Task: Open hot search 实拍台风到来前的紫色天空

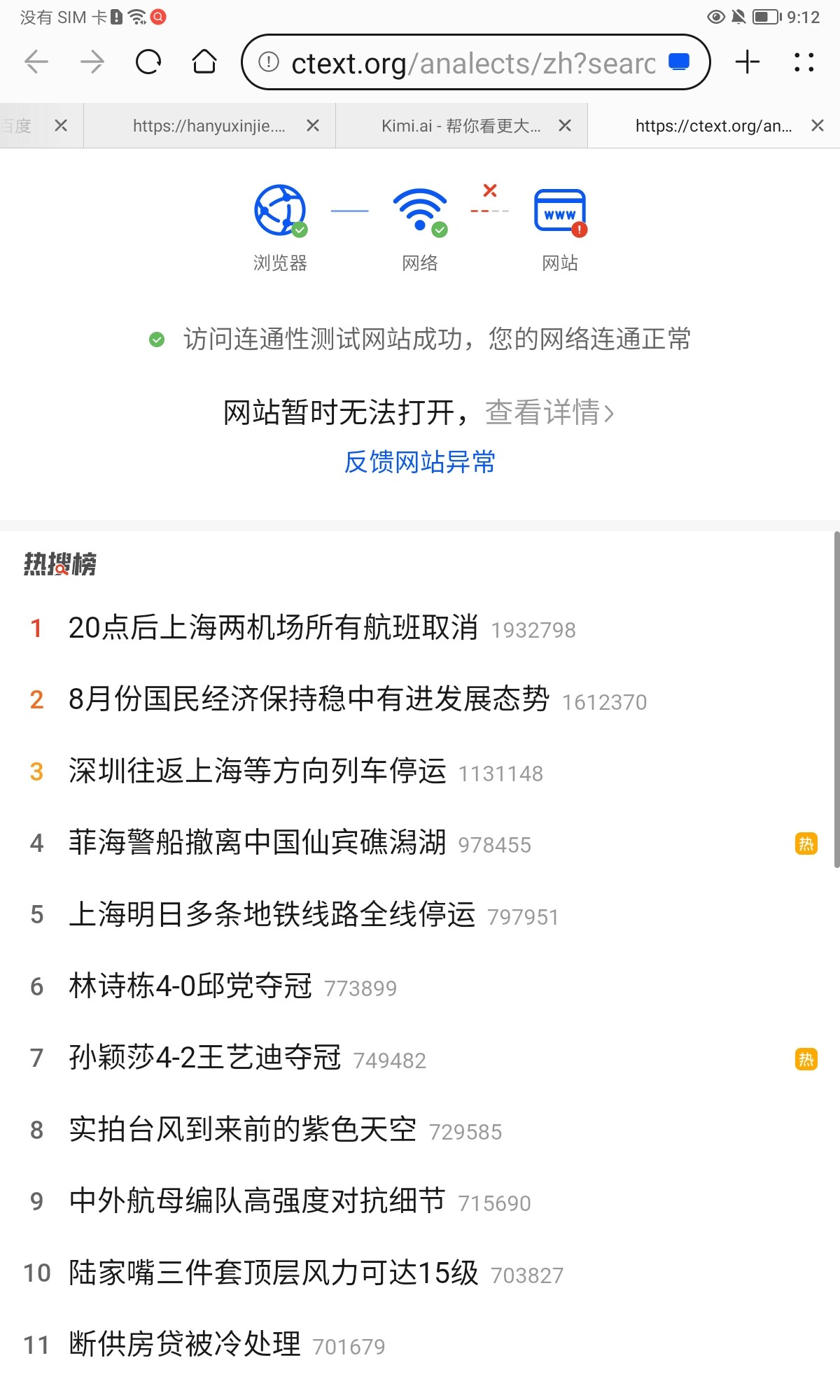Action: pyautogui.click(x=242, y=1130)
